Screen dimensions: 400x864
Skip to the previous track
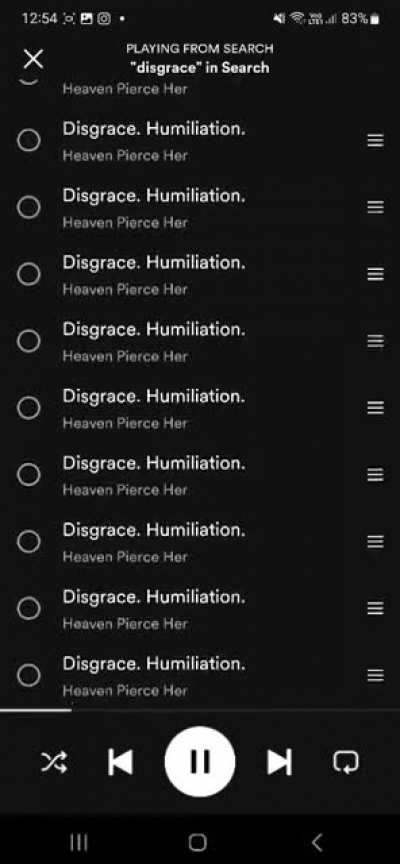[120, 762]
